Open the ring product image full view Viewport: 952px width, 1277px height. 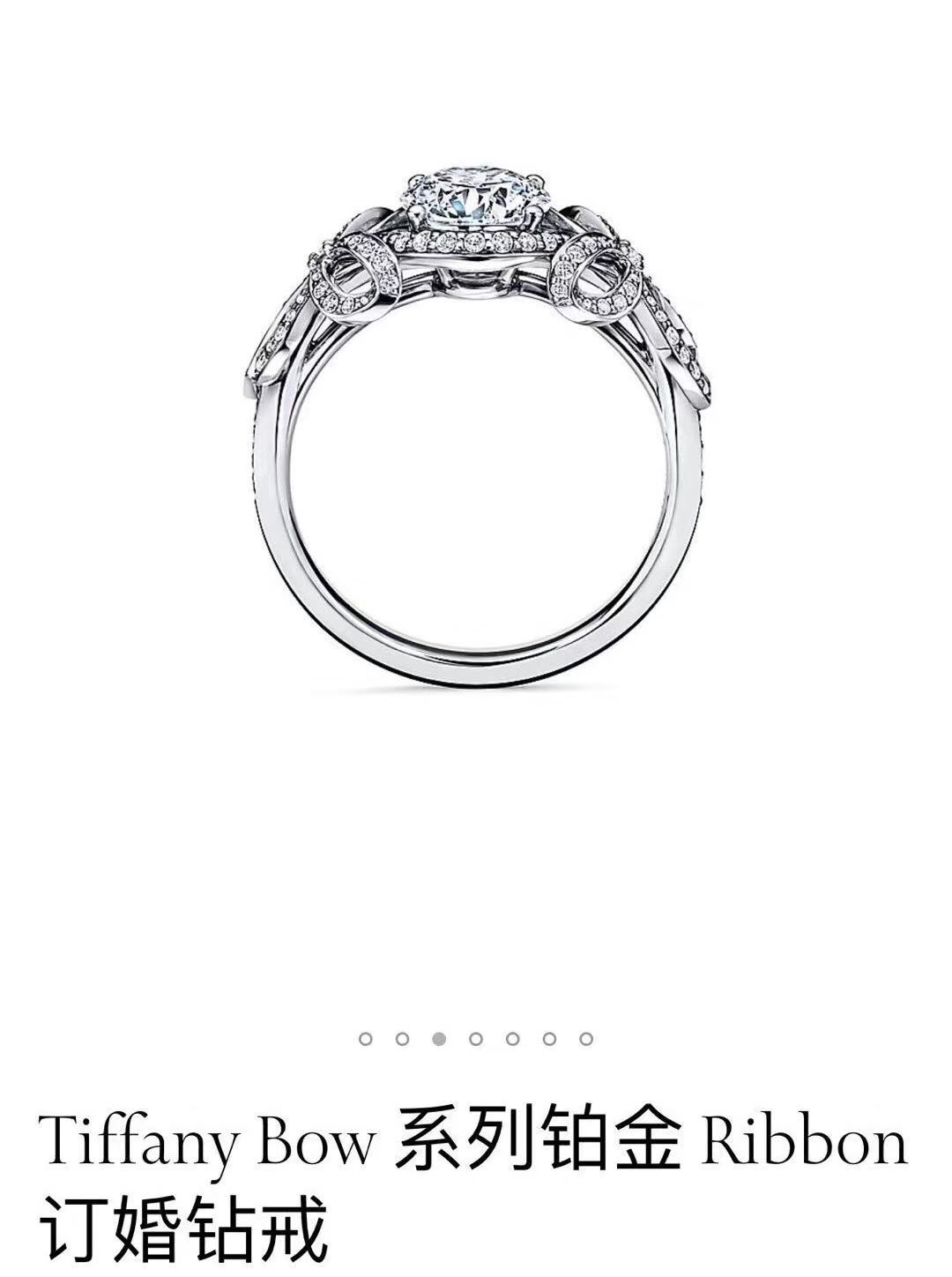pyautogui.click(x=477, y=425)
